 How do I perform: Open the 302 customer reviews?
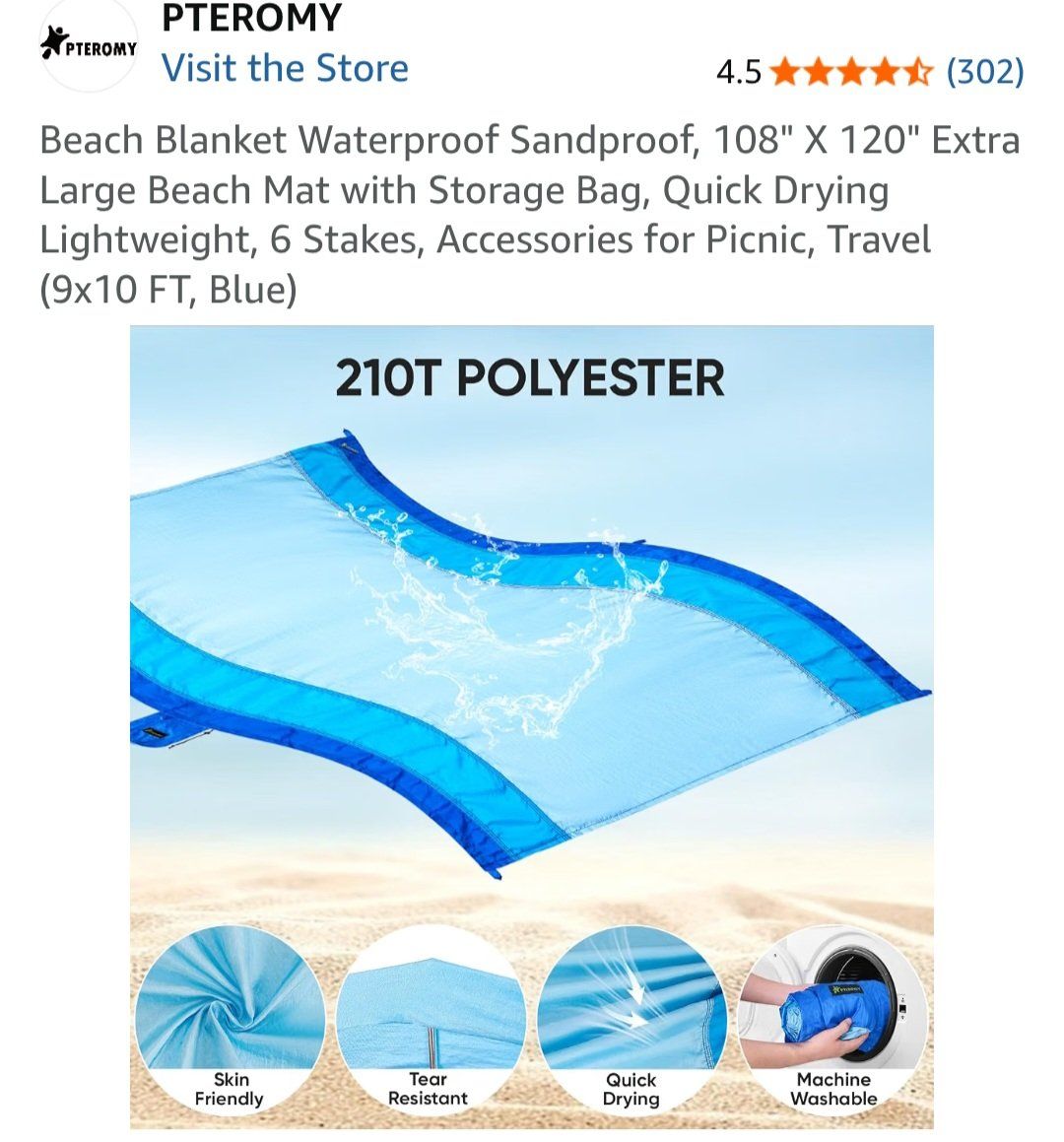tap(984, 71)
